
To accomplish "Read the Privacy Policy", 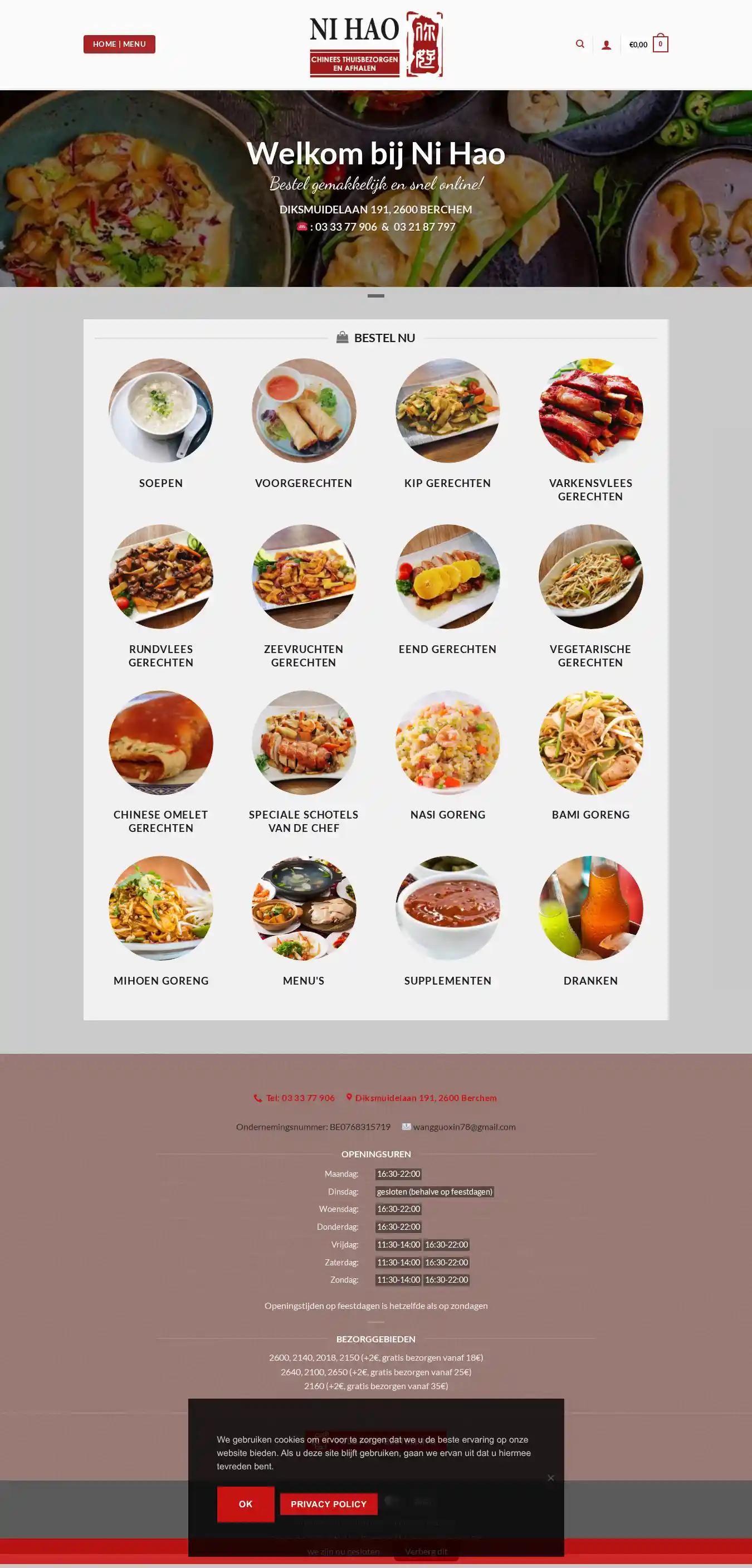I will (x=329, y=1503).
